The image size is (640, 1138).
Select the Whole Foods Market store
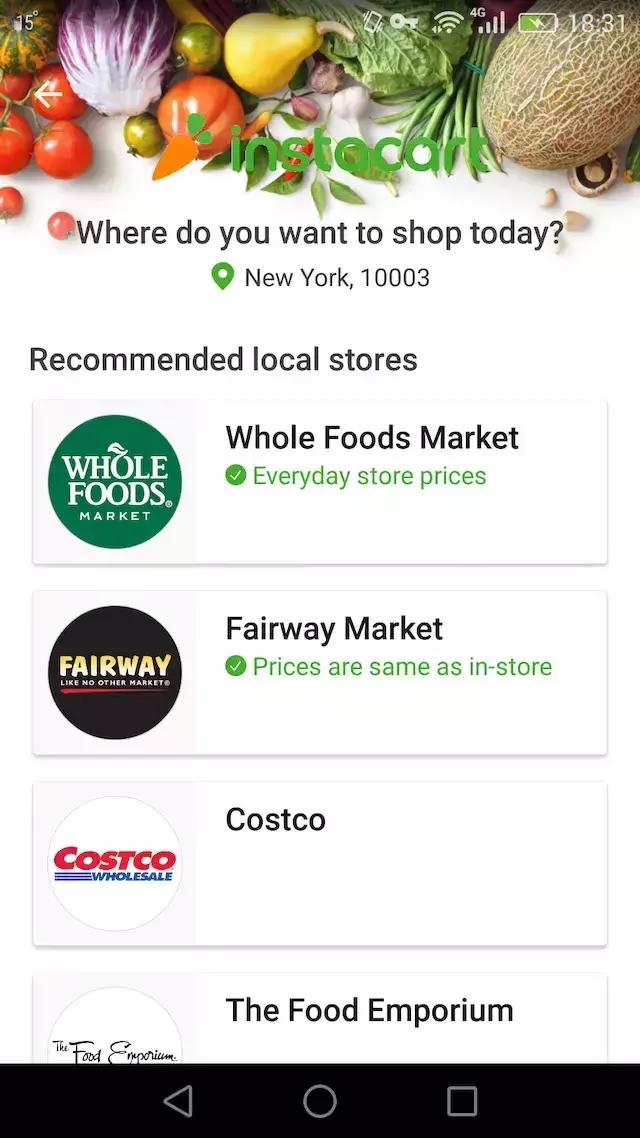point(320,482)
